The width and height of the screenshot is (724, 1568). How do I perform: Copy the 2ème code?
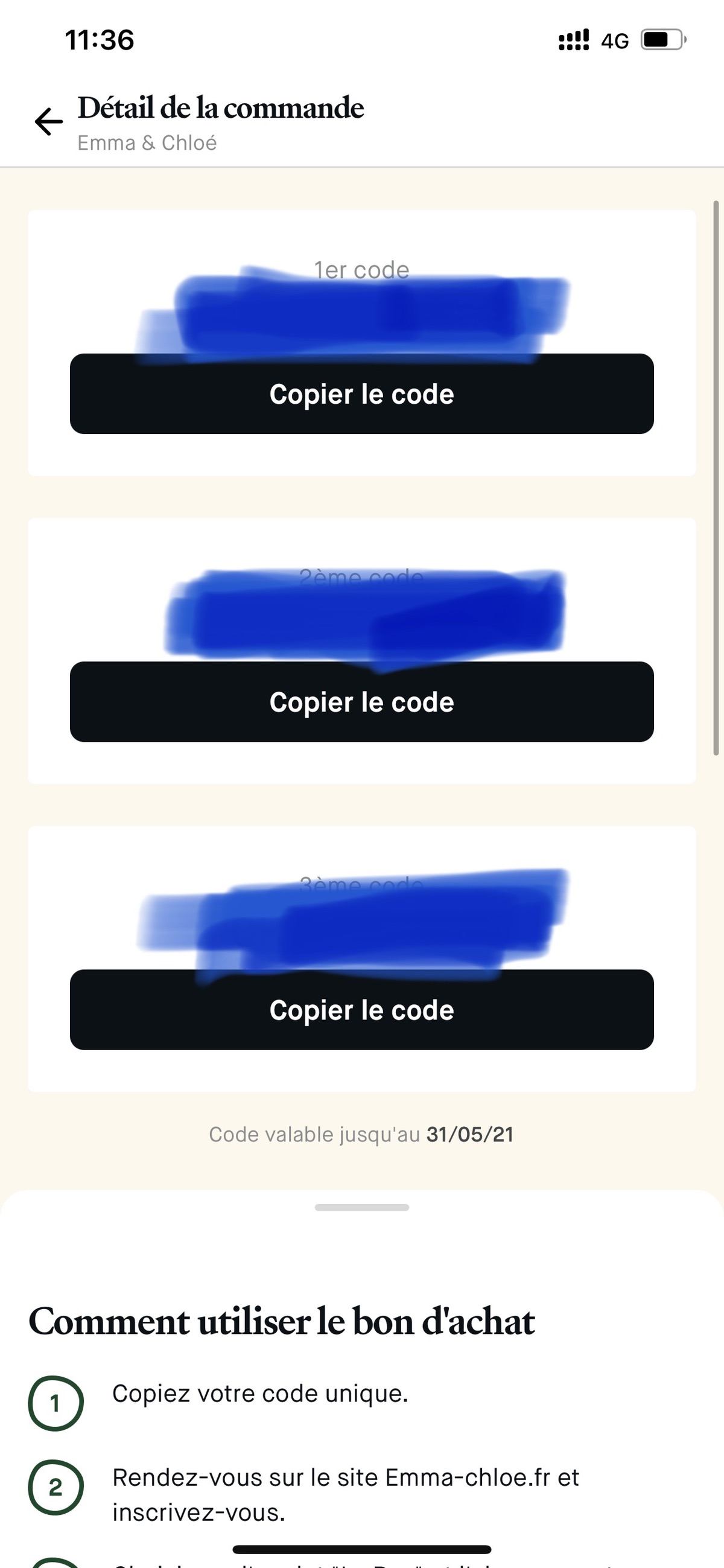tap(362, 702)
